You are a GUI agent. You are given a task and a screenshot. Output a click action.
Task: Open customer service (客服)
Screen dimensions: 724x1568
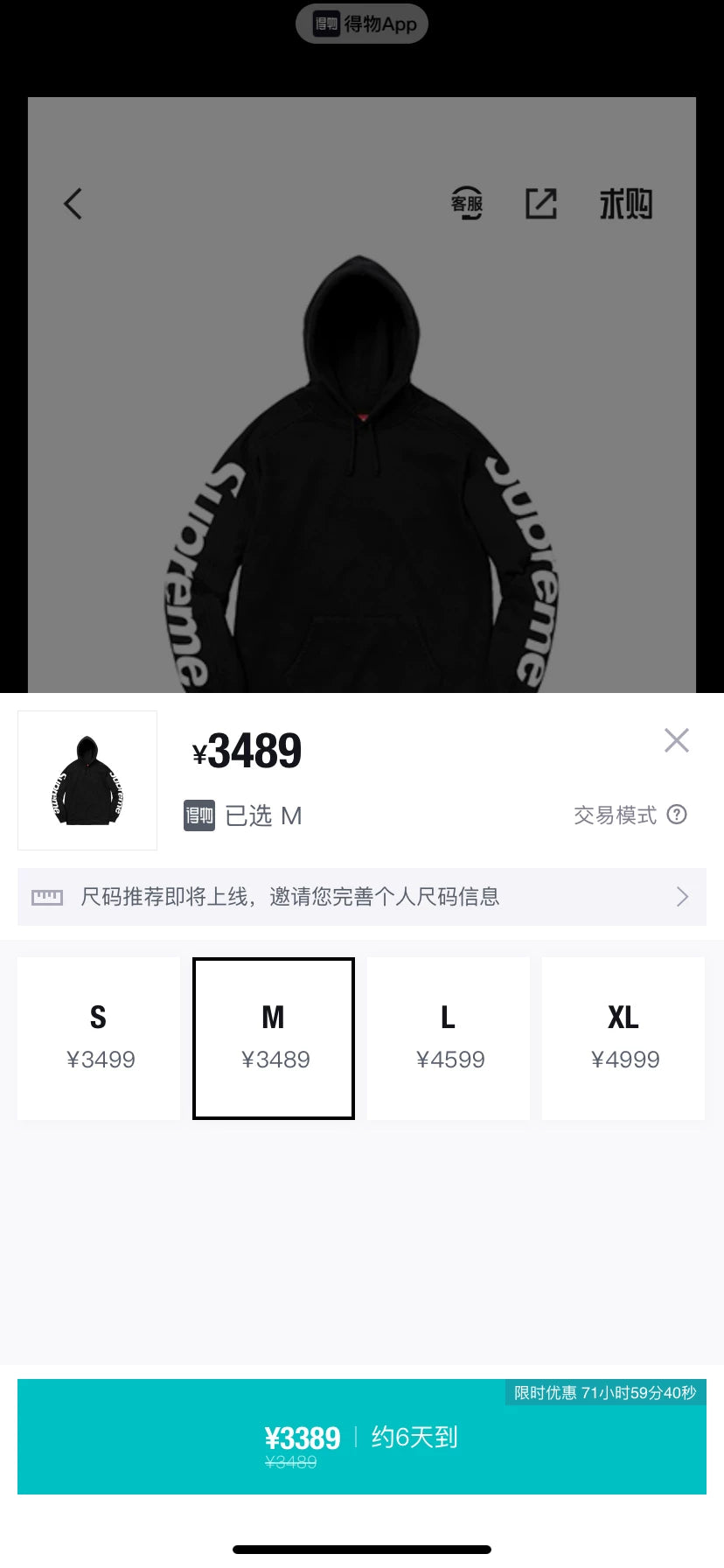(466, 203)
